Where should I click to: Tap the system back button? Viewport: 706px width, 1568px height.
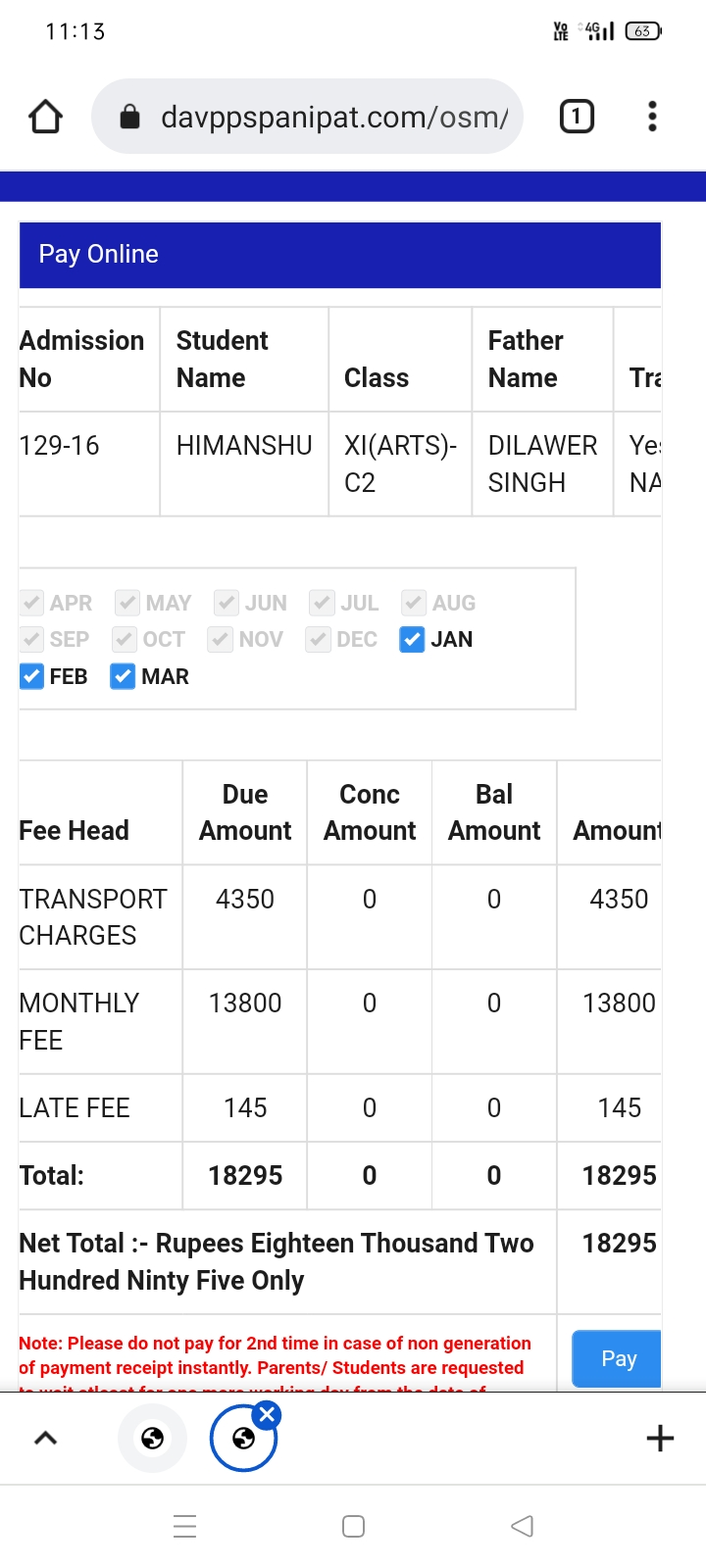pyautogui.click(x=523, y=1526)
